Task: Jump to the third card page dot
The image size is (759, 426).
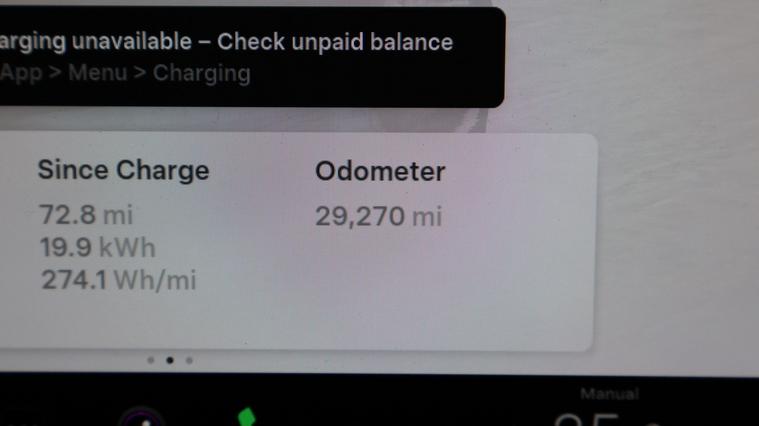Action: point(189,360)
